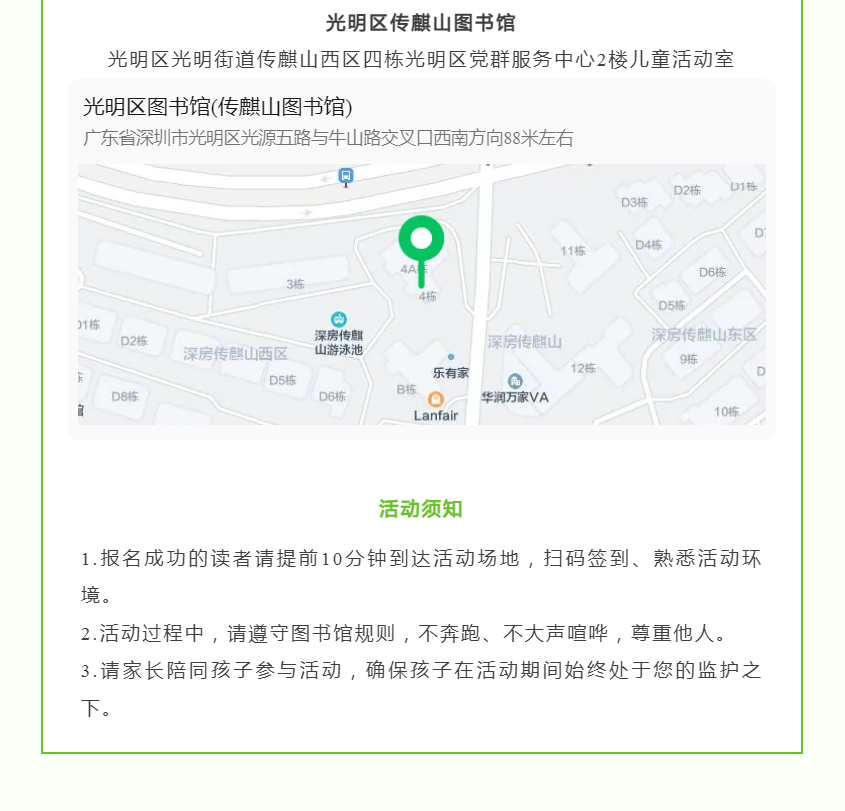Open the 光明区图书馆(传麒山图书馆) location map card

tap(421, 260)
